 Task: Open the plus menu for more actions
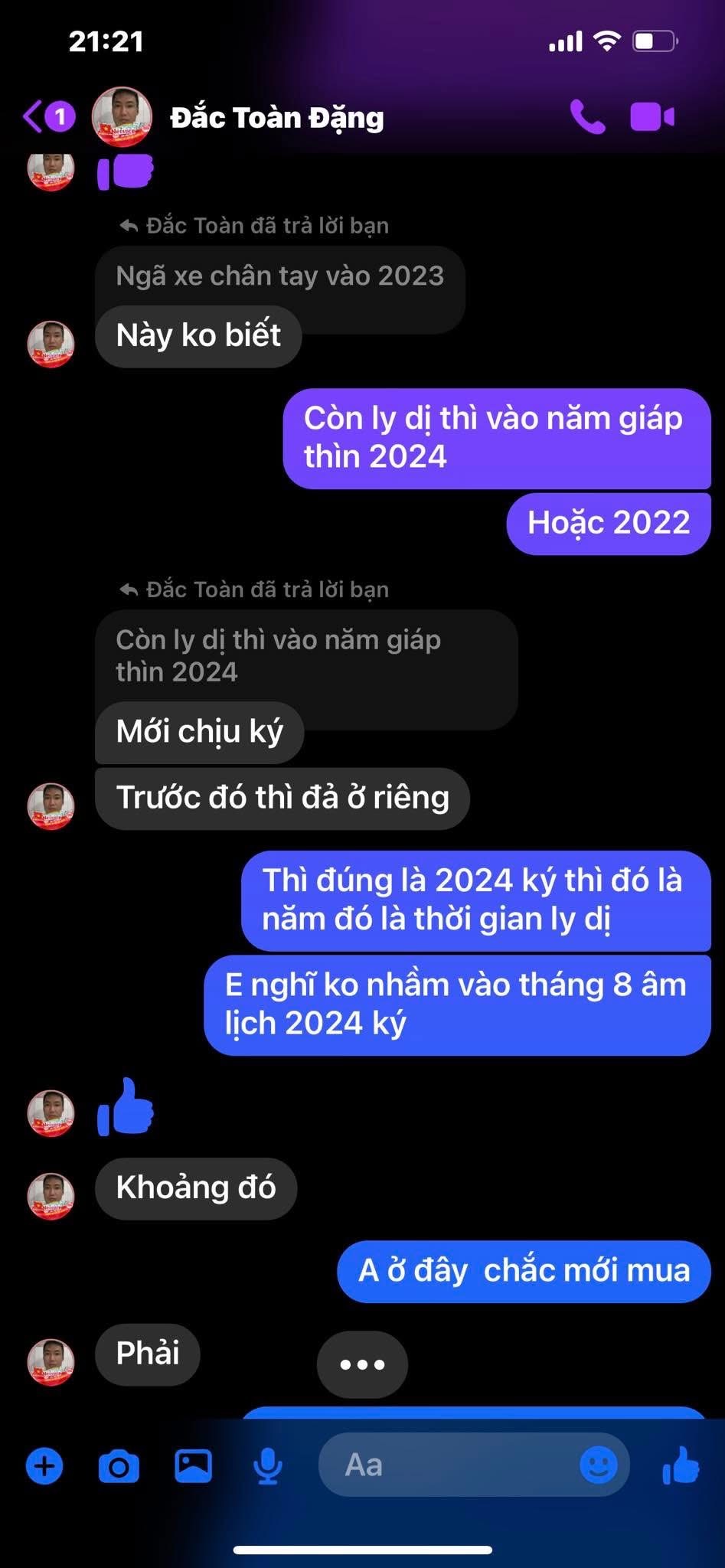[44, 1466]
